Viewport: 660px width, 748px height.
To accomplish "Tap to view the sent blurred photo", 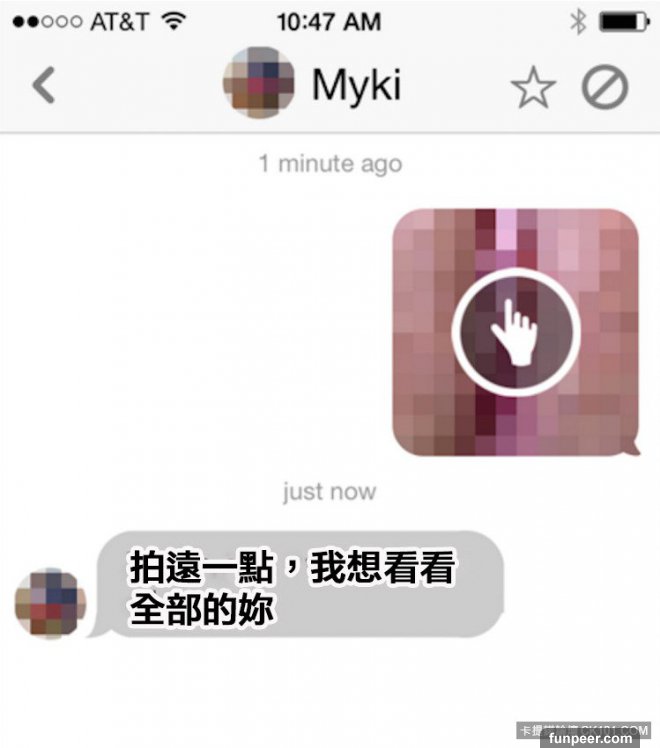I will (x=515, y=331).
